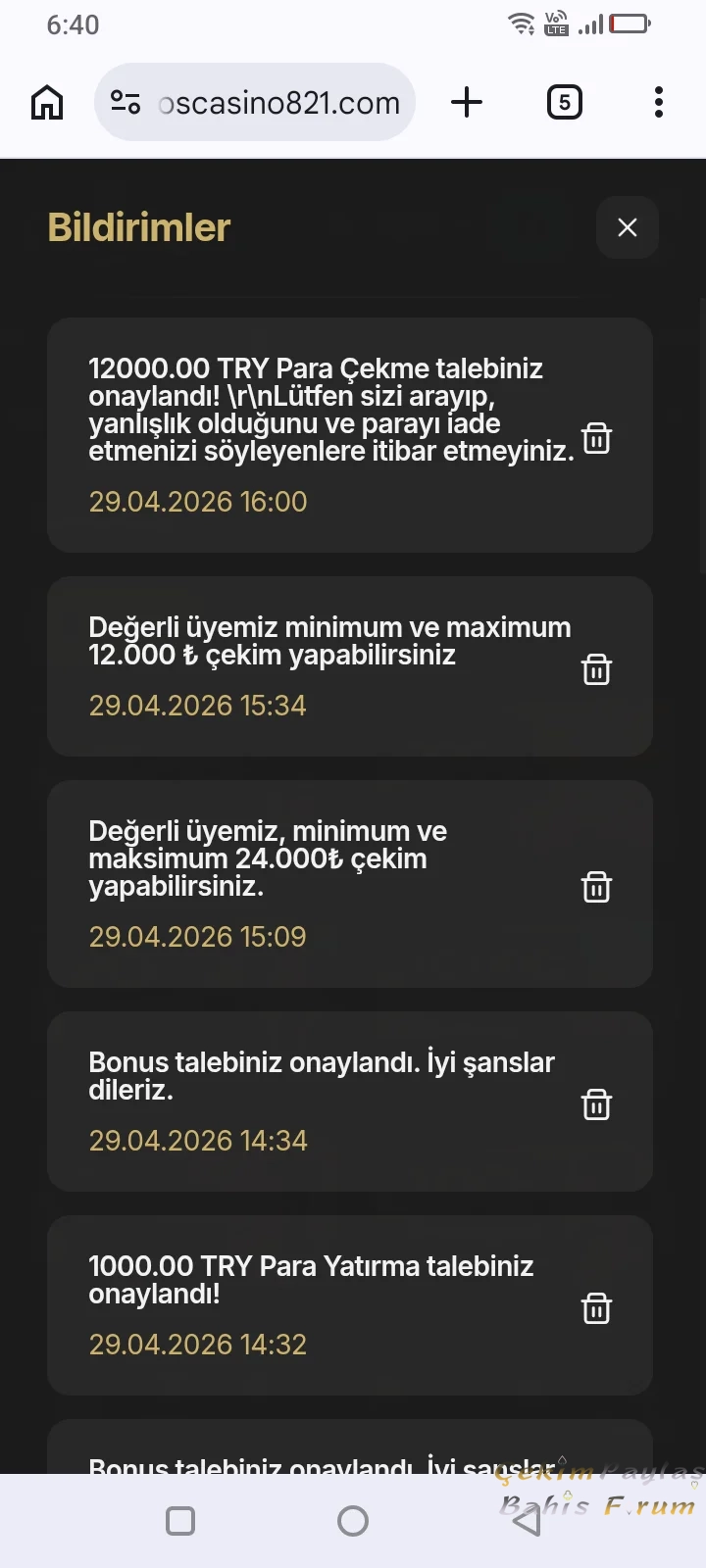Select the 29.04.2026 16:00 timestamp
This screenshot has width=706, height=1568.
[197, 501]
